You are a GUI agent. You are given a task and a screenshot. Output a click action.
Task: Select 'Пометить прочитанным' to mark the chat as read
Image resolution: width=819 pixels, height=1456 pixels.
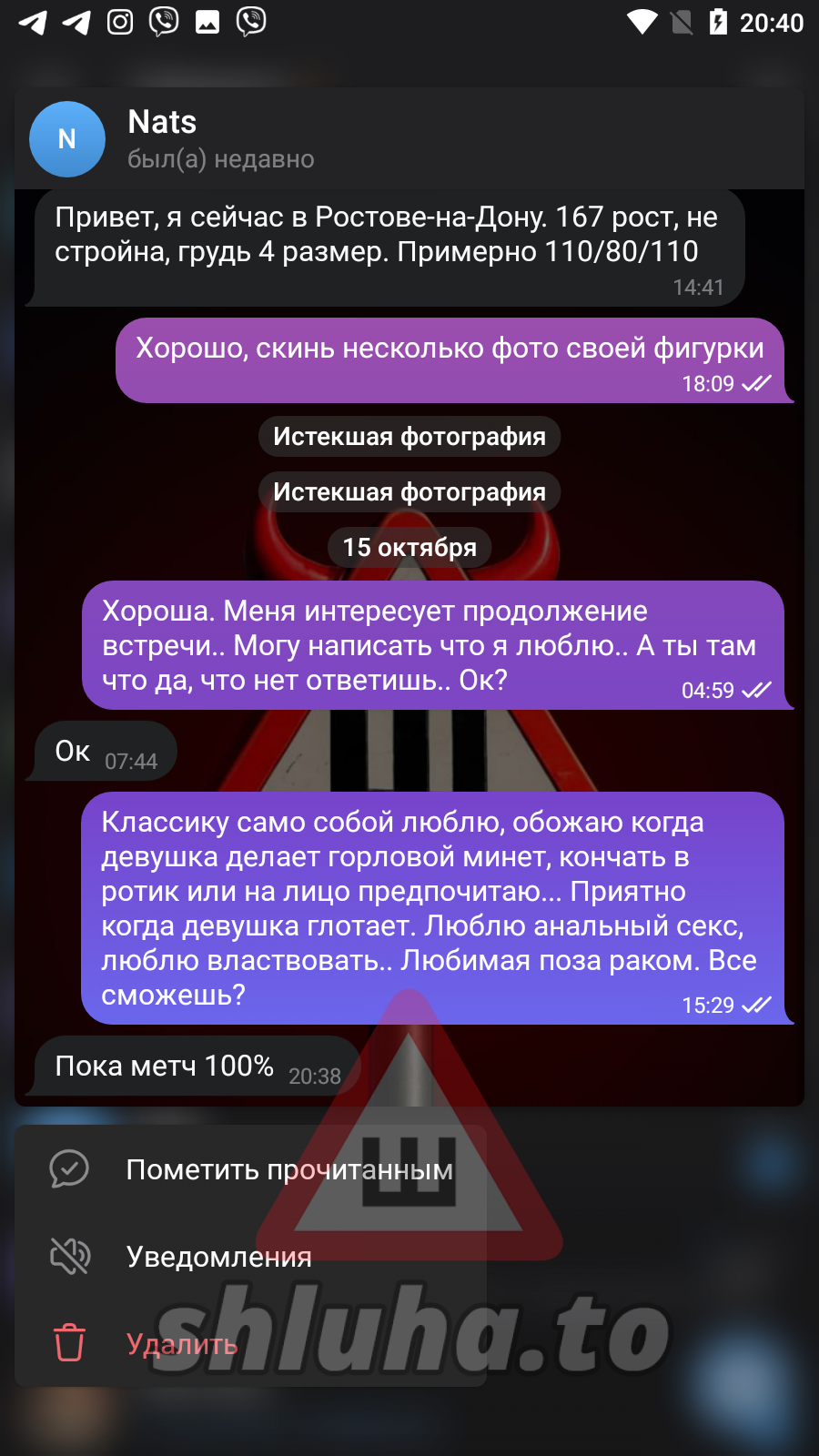(288, 1169)
